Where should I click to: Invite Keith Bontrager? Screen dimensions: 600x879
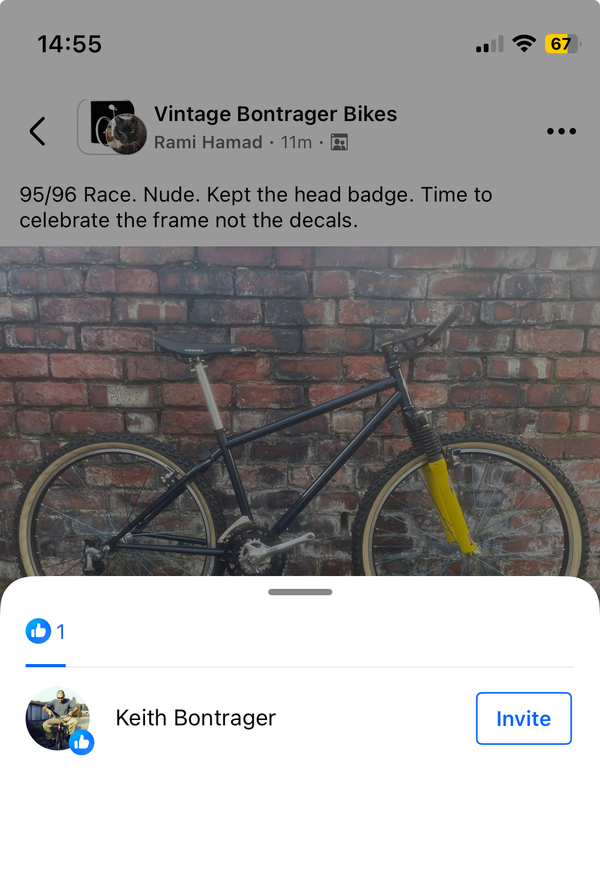point(523,718)
